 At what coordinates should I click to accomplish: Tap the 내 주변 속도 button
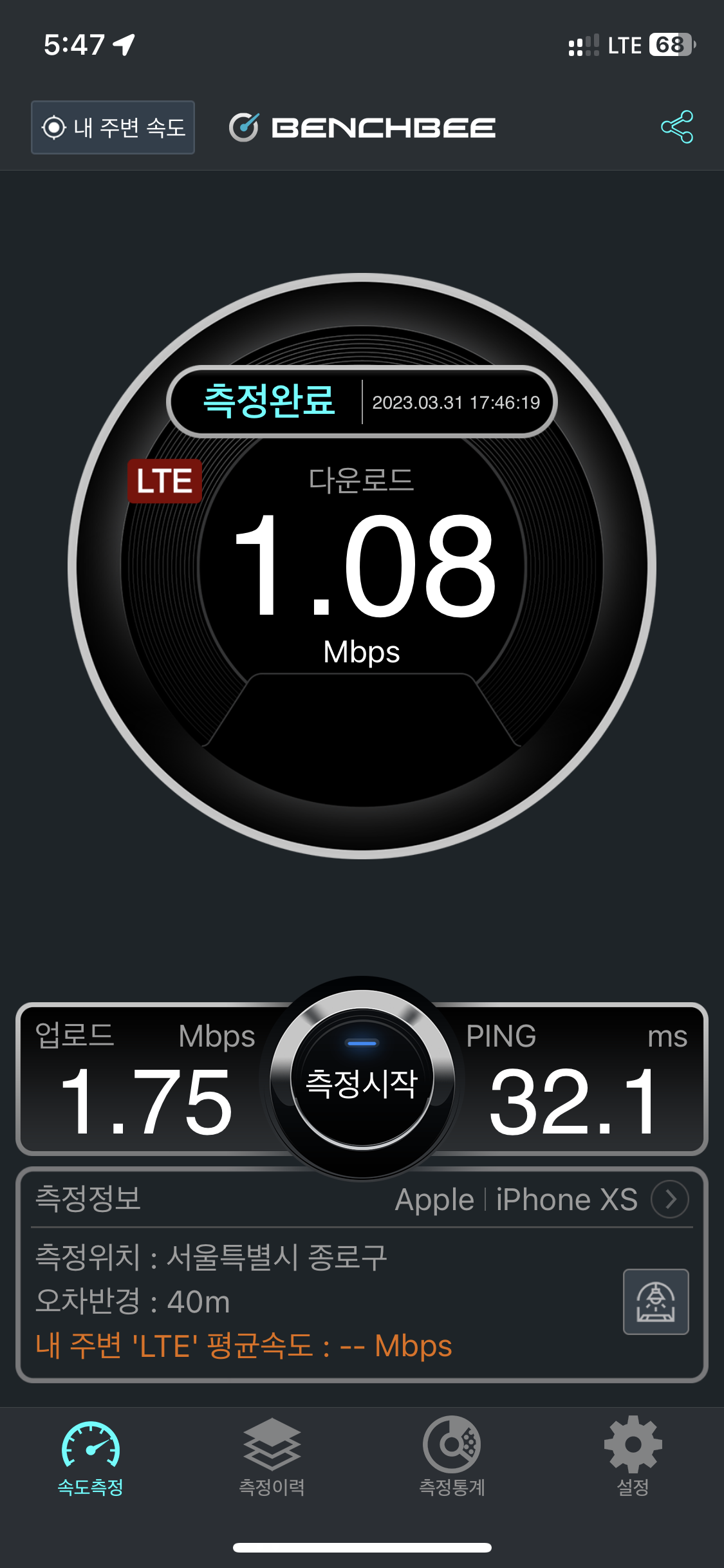pos(113,127)
